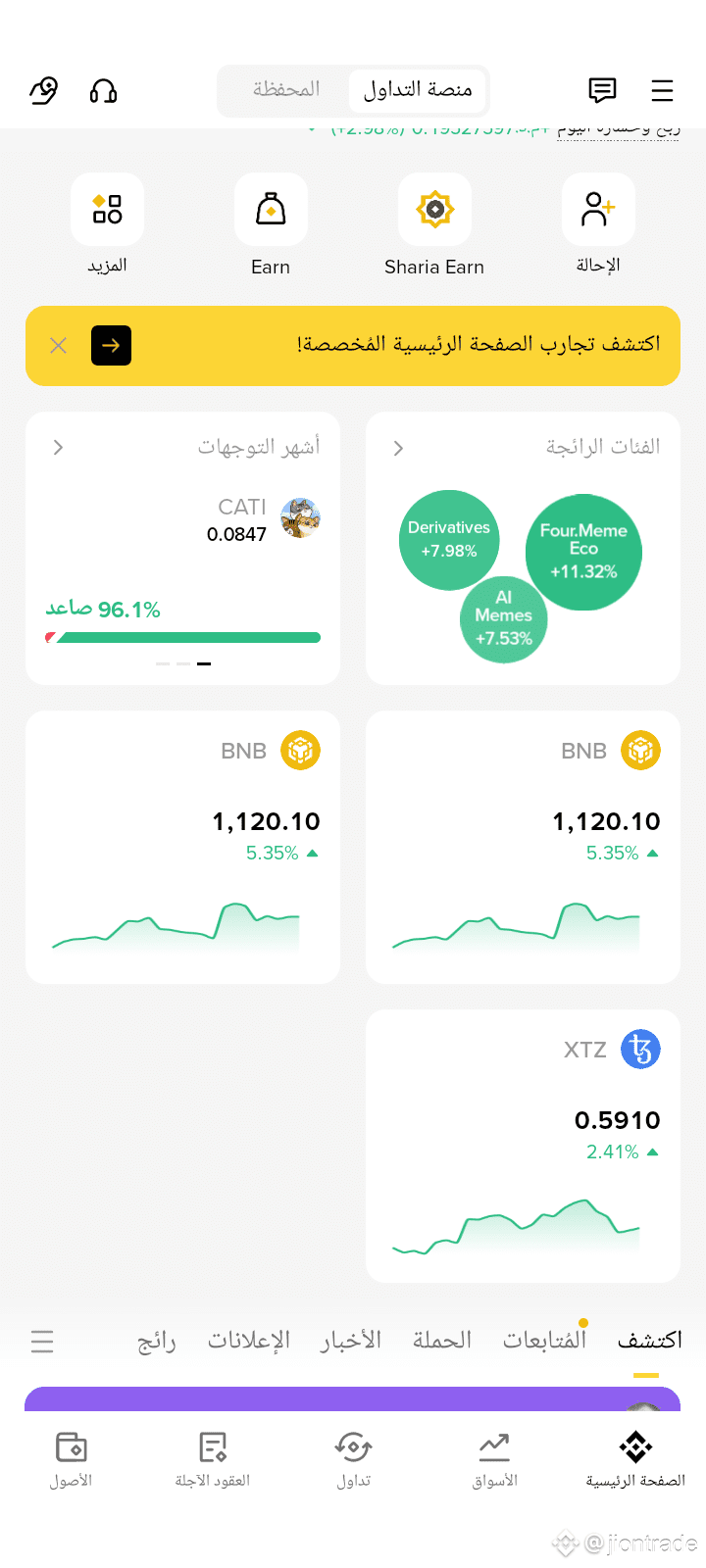706x1568 pixels.
Task: Tap the arrow button on yellow banner
Action: (x=111, y=345)
